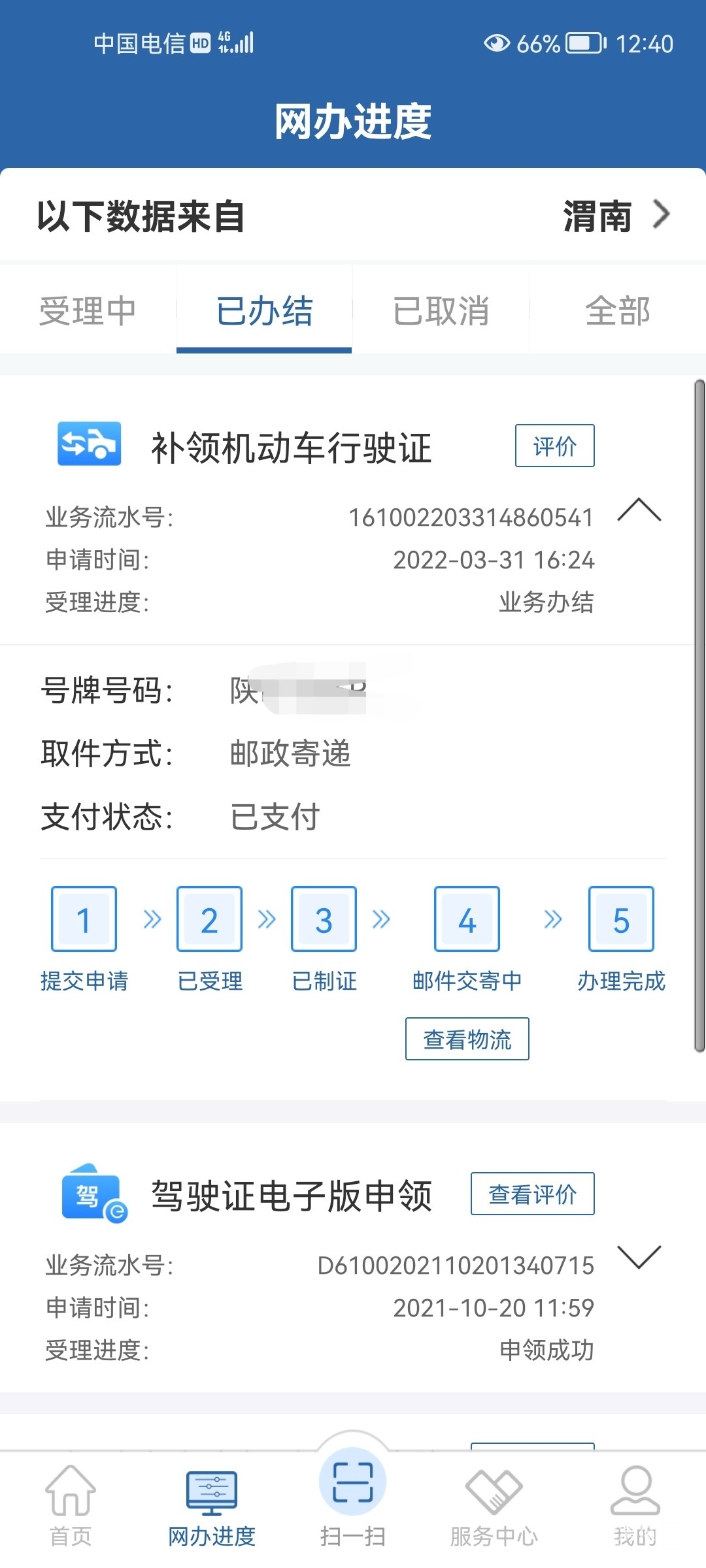The width and height of the screenshot is (706, 1568).
Task: Expand the 驾驶证电子版申领 details
Action: pos(639,1257)
